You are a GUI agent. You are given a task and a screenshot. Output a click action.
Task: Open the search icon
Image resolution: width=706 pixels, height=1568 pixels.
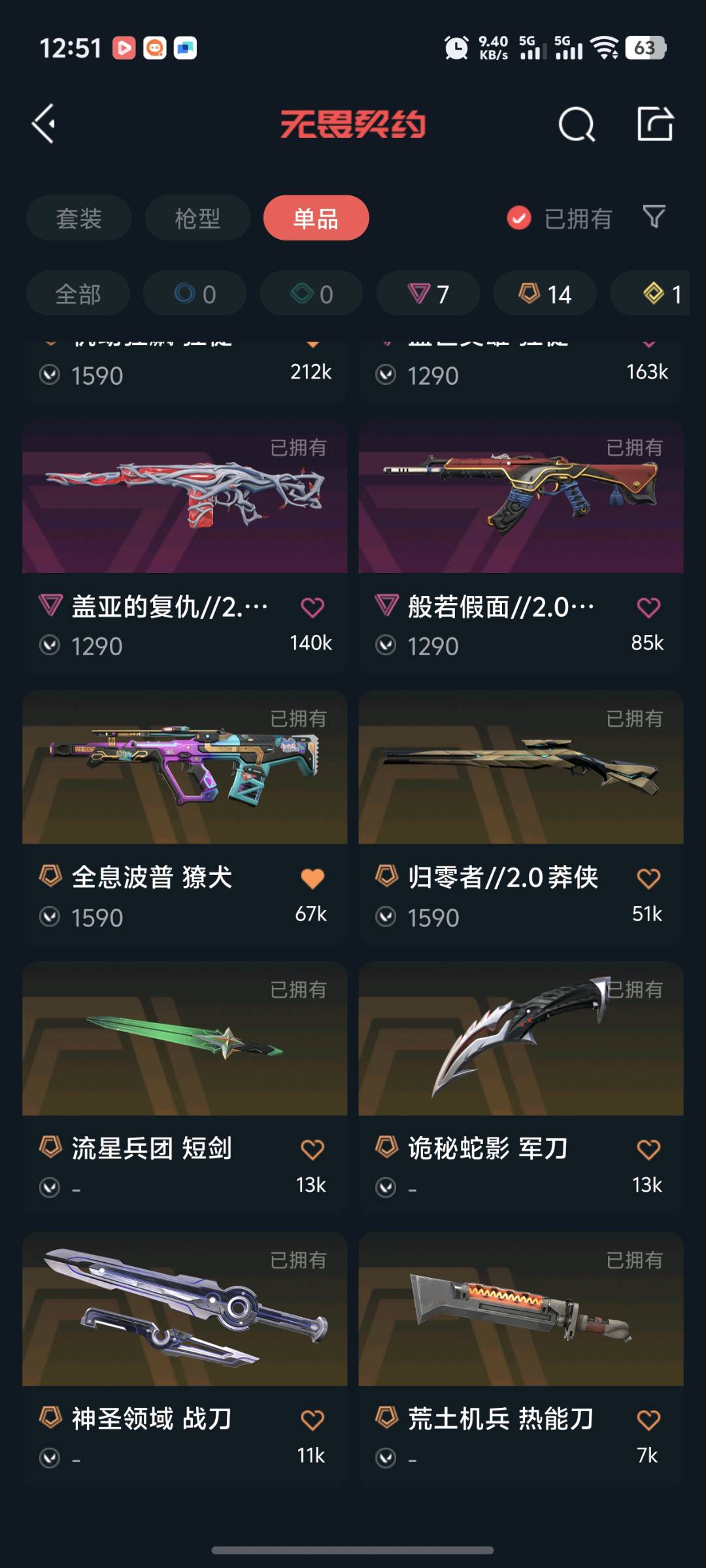click(577, 123)
